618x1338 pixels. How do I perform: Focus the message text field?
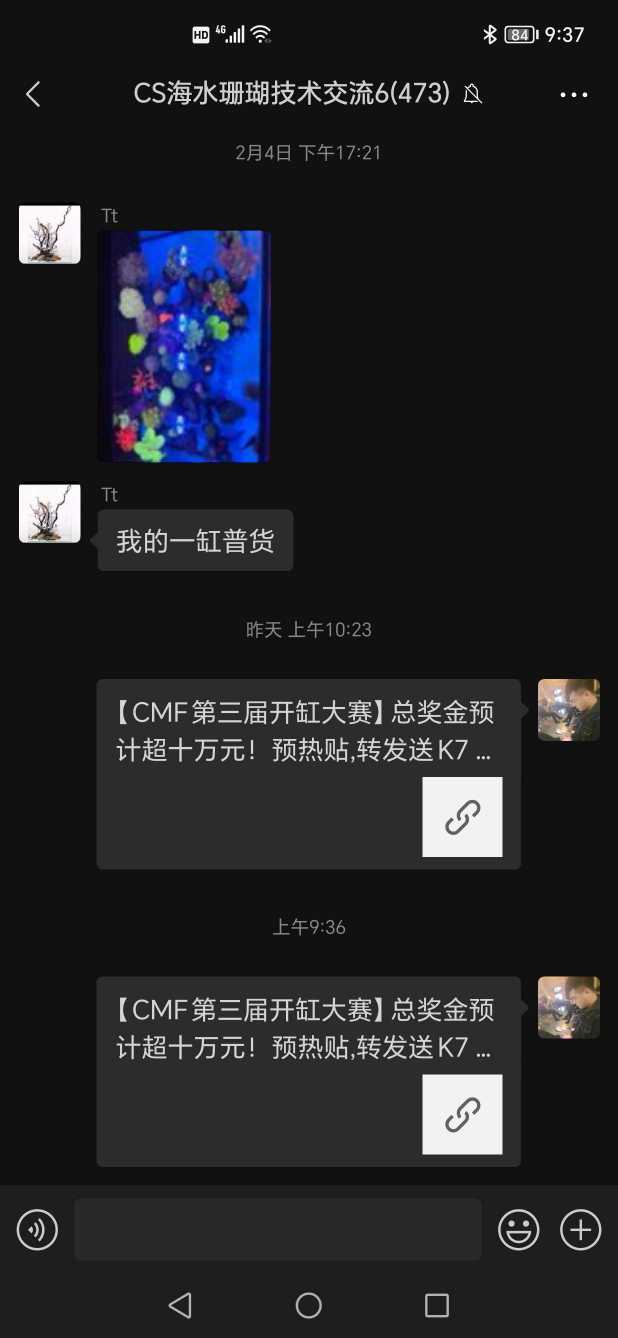pyautogui.click(x=277, y=1229)
